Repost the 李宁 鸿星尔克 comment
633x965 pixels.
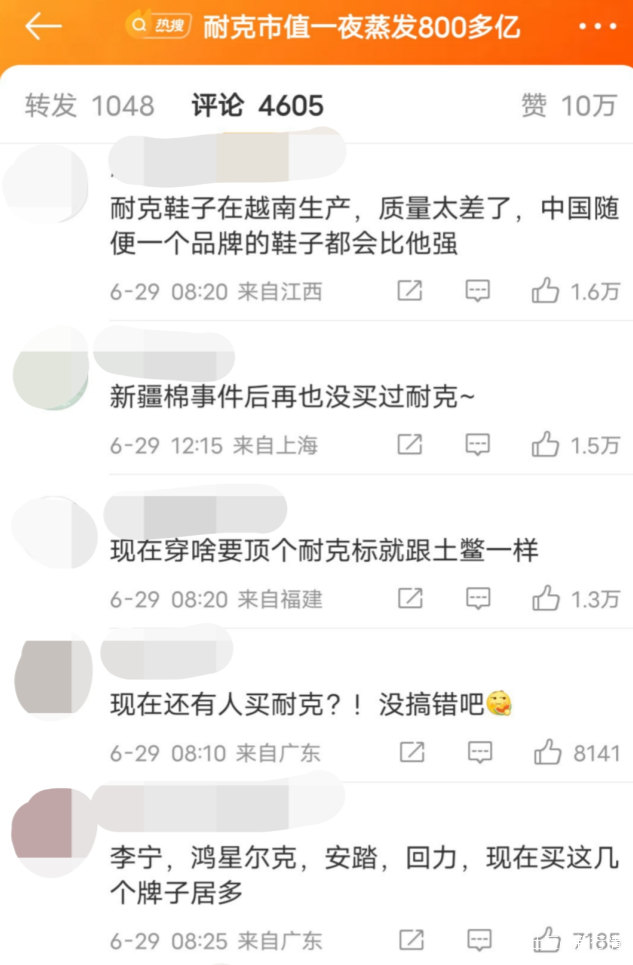pyautogui.click(x=412, y=940)
